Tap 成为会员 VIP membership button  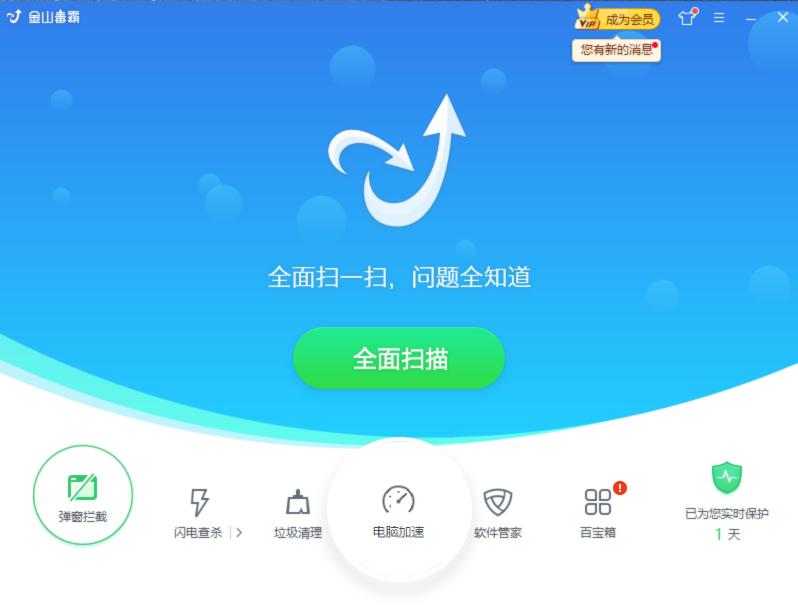(x=618, y=19)
